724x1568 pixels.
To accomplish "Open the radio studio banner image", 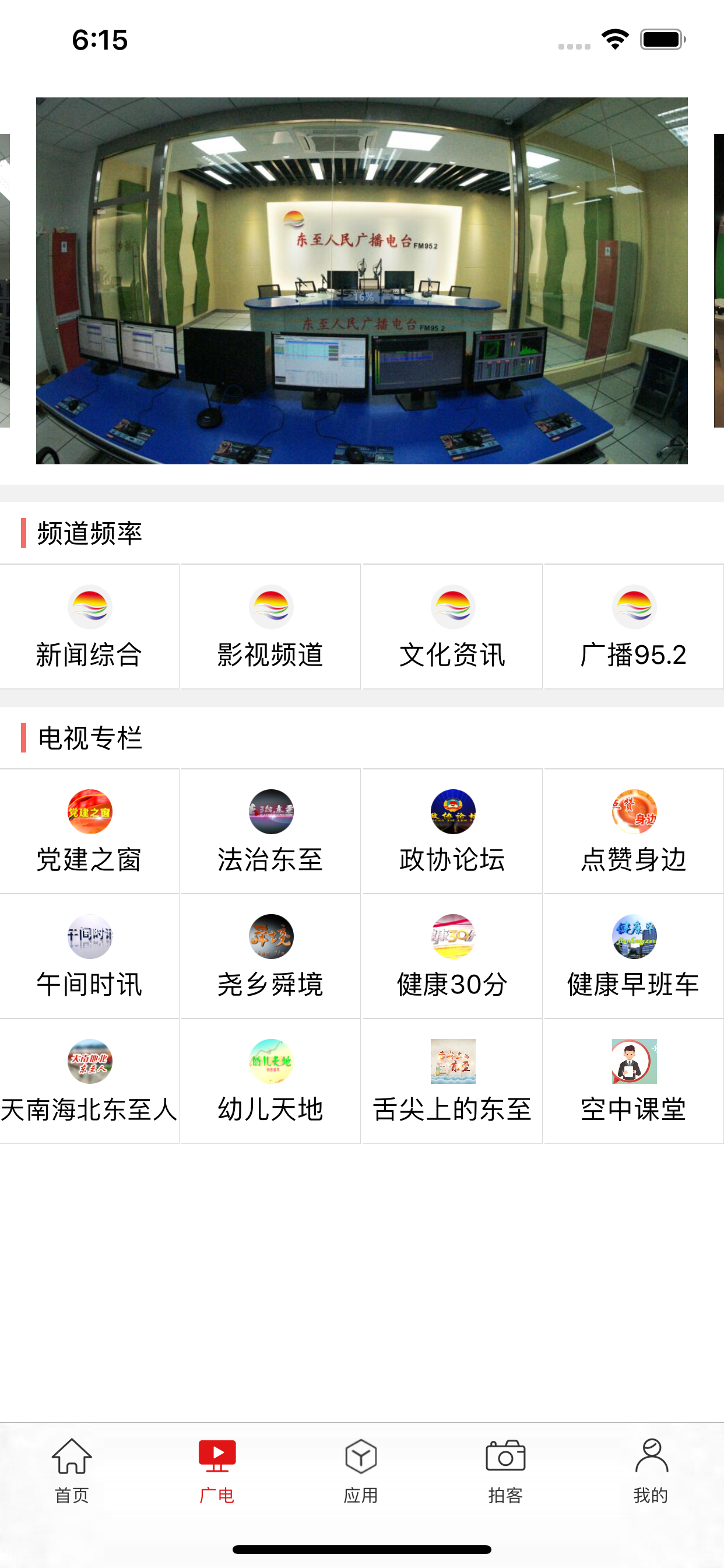I will click(361, 281).
